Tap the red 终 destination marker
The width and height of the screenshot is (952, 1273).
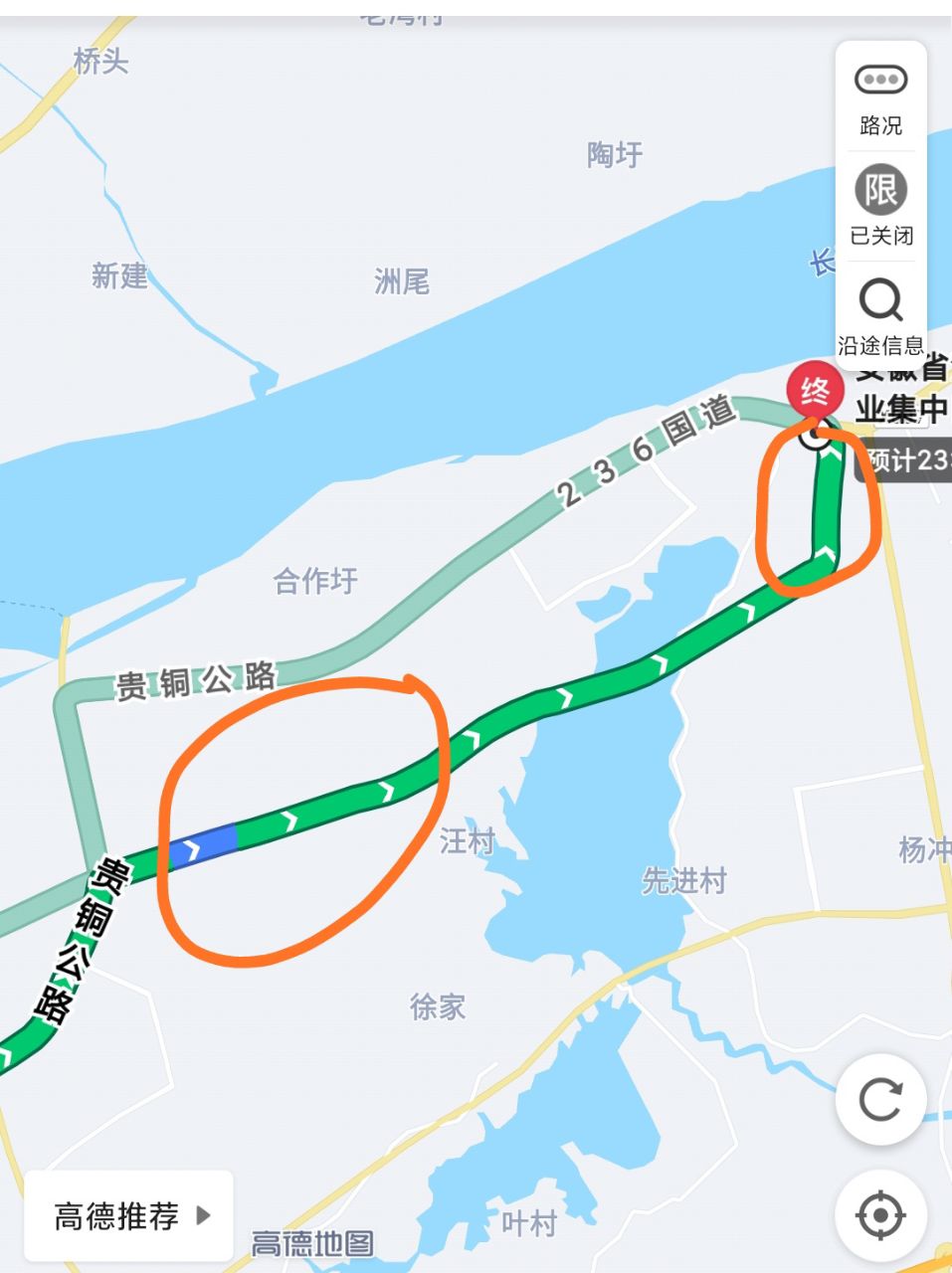[x=815, y=391]
